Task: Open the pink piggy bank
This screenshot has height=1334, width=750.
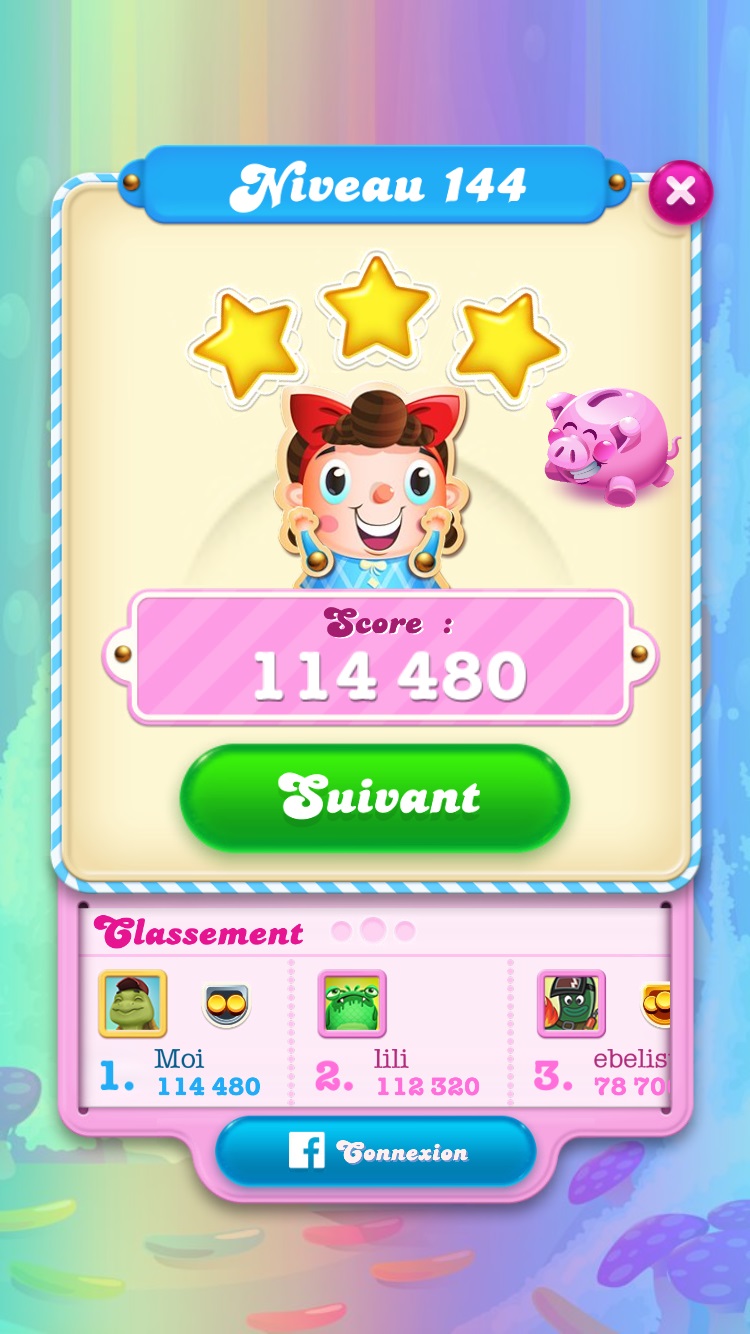Action: pos(609,446)
